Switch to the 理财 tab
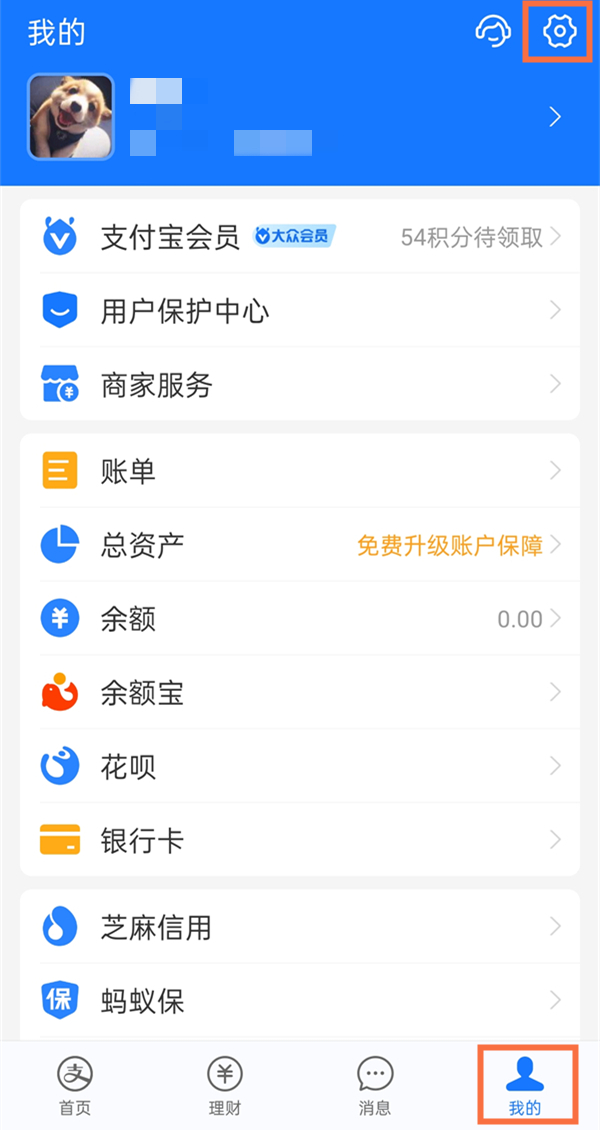 tap(225, 1085)
